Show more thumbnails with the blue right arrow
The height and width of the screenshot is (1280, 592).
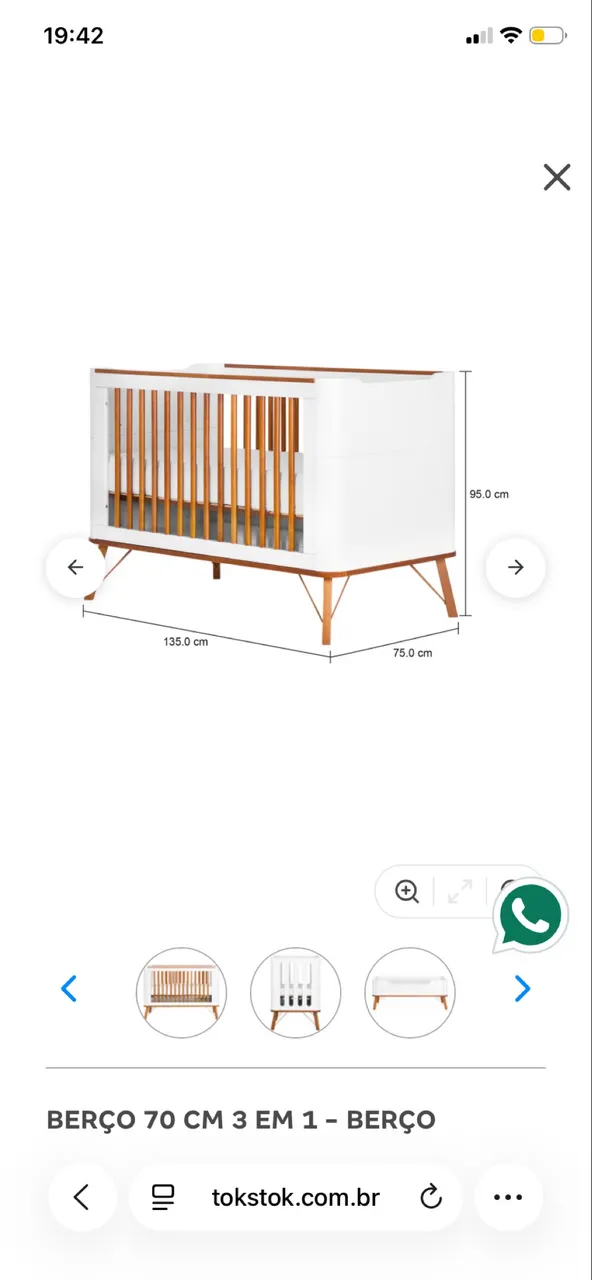click(x=522, y=989)
